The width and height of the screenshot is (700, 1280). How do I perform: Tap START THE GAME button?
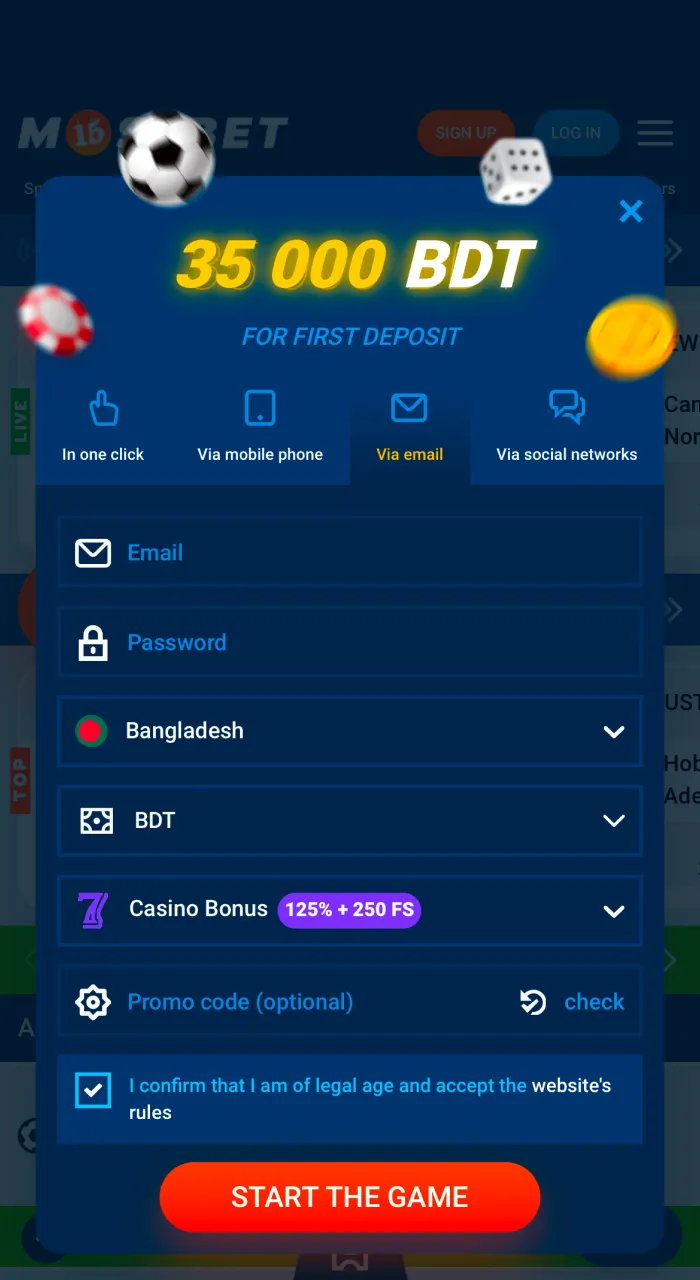click(x=350, y=1196)
